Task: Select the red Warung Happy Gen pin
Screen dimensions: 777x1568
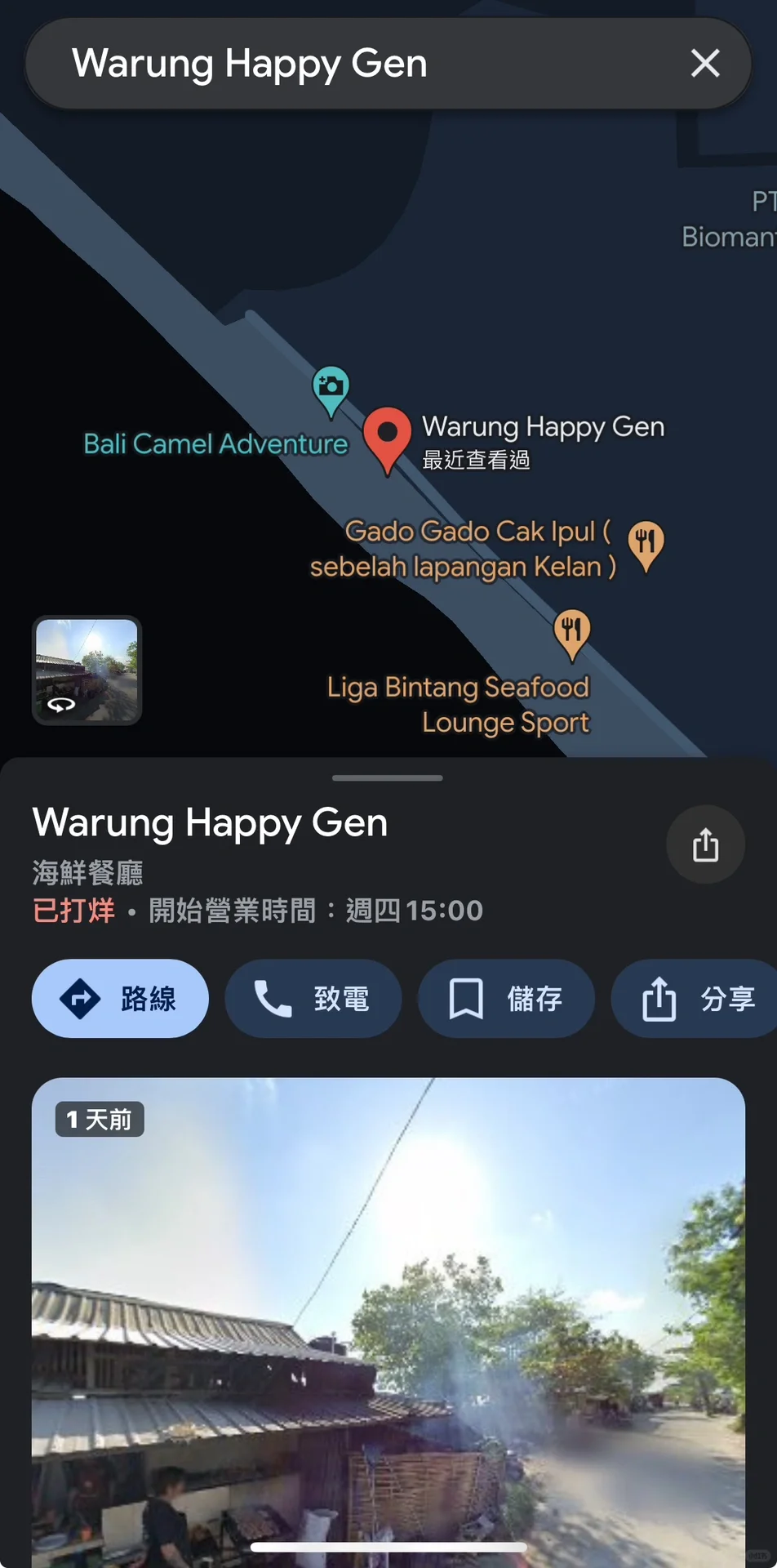Action: (387, 435)
